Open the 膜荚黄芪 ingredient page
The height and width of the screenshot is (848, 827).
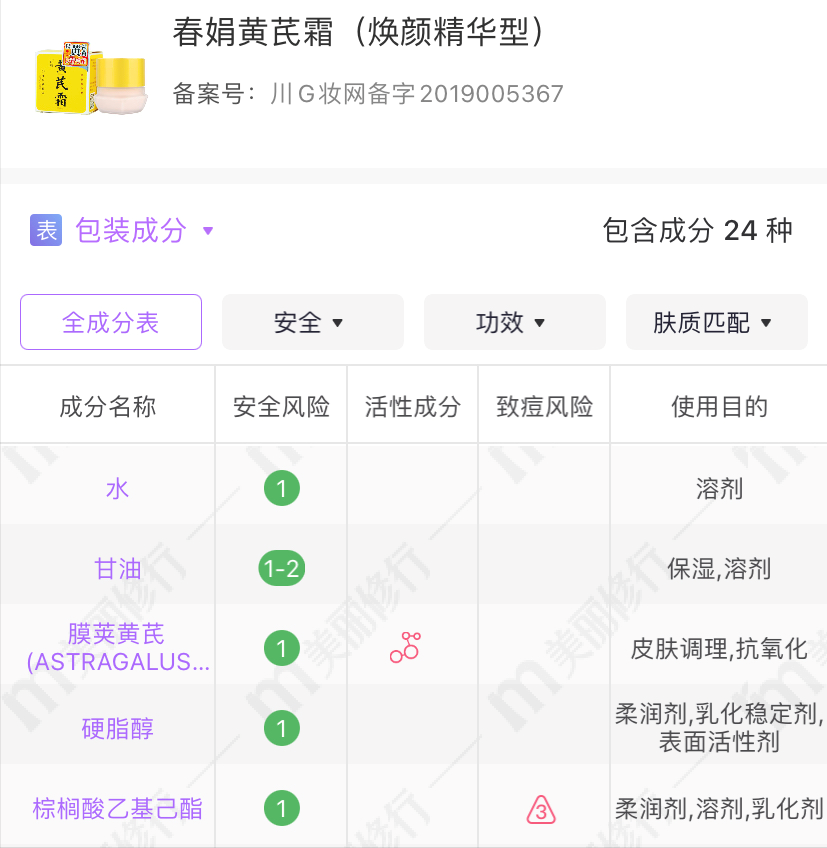coord(118,648)
